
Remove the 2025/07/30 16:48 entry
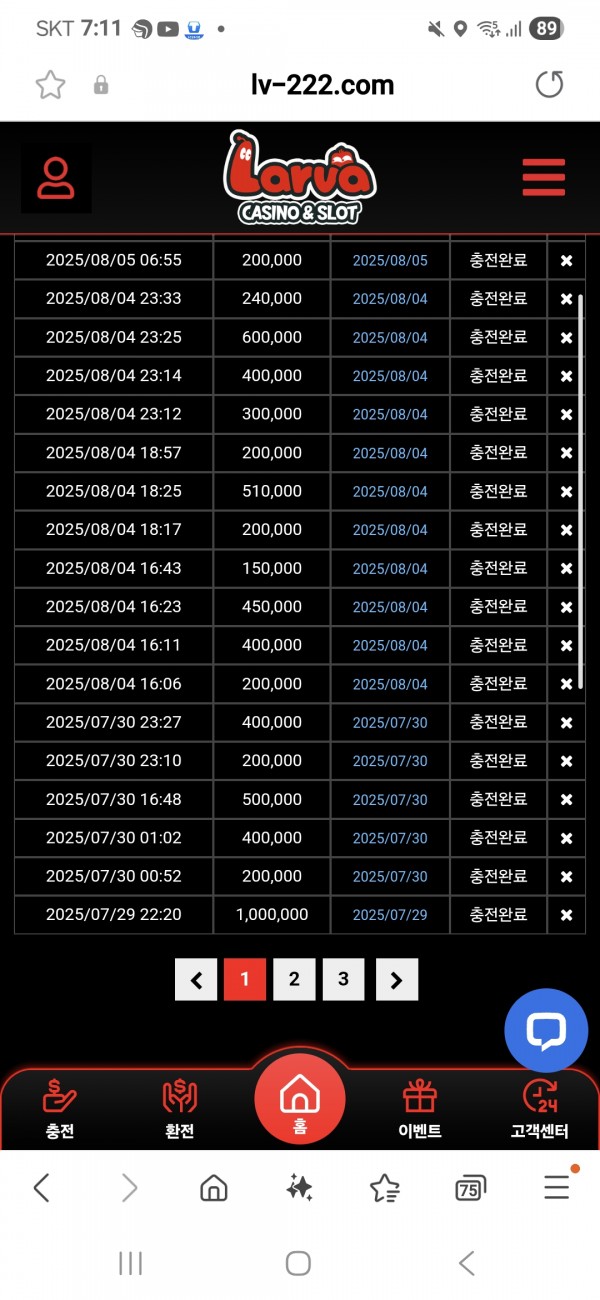click(x=566, y=800)
